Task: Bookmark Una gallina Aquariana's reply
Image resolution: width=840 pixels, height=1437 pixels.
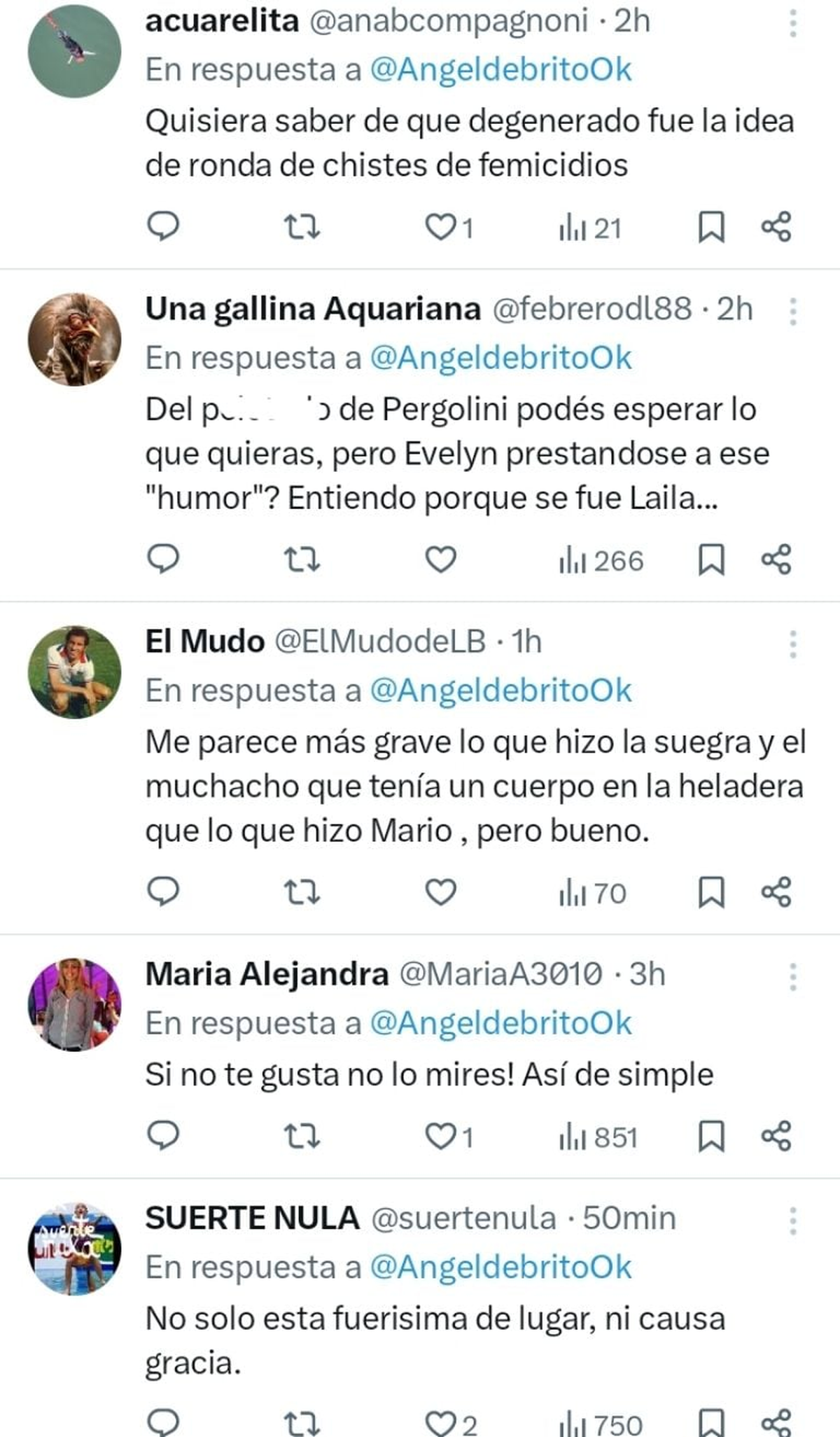Action: tap(713, 558)
